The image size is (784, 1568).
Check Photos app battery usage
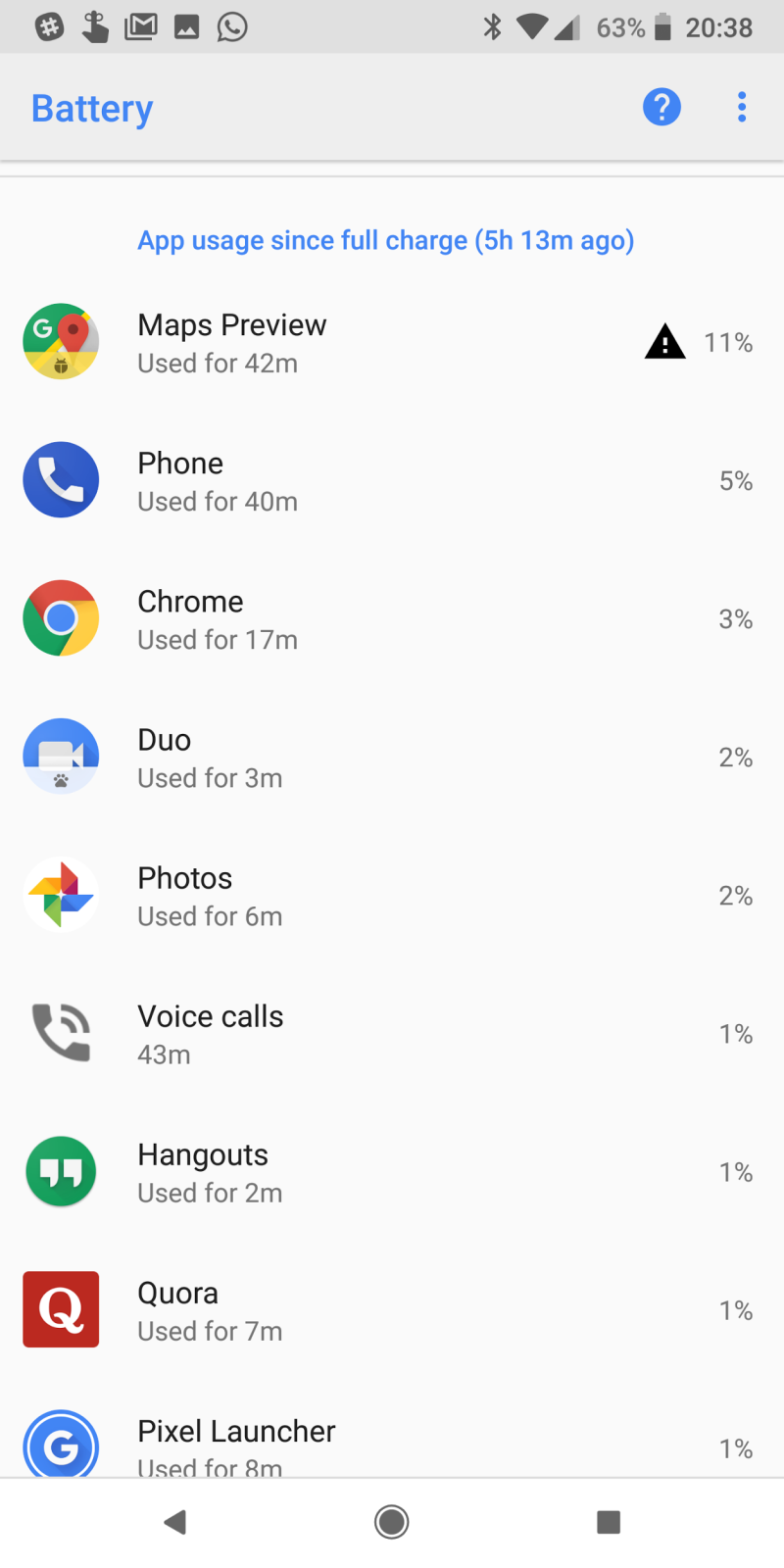tap(392, 896)
